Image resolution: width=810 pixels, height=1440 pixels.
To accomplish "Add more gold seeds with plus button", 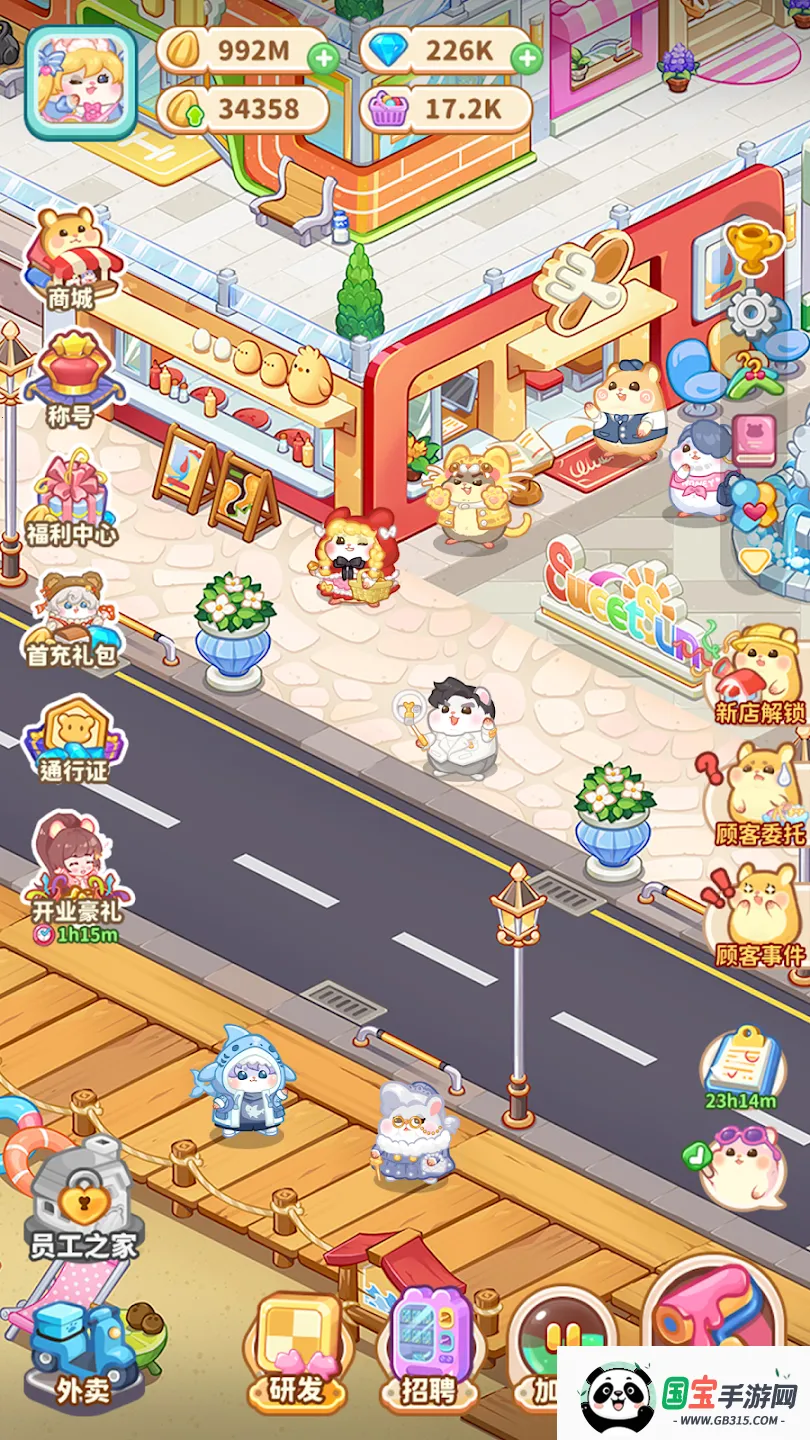I will click(322, 59).
